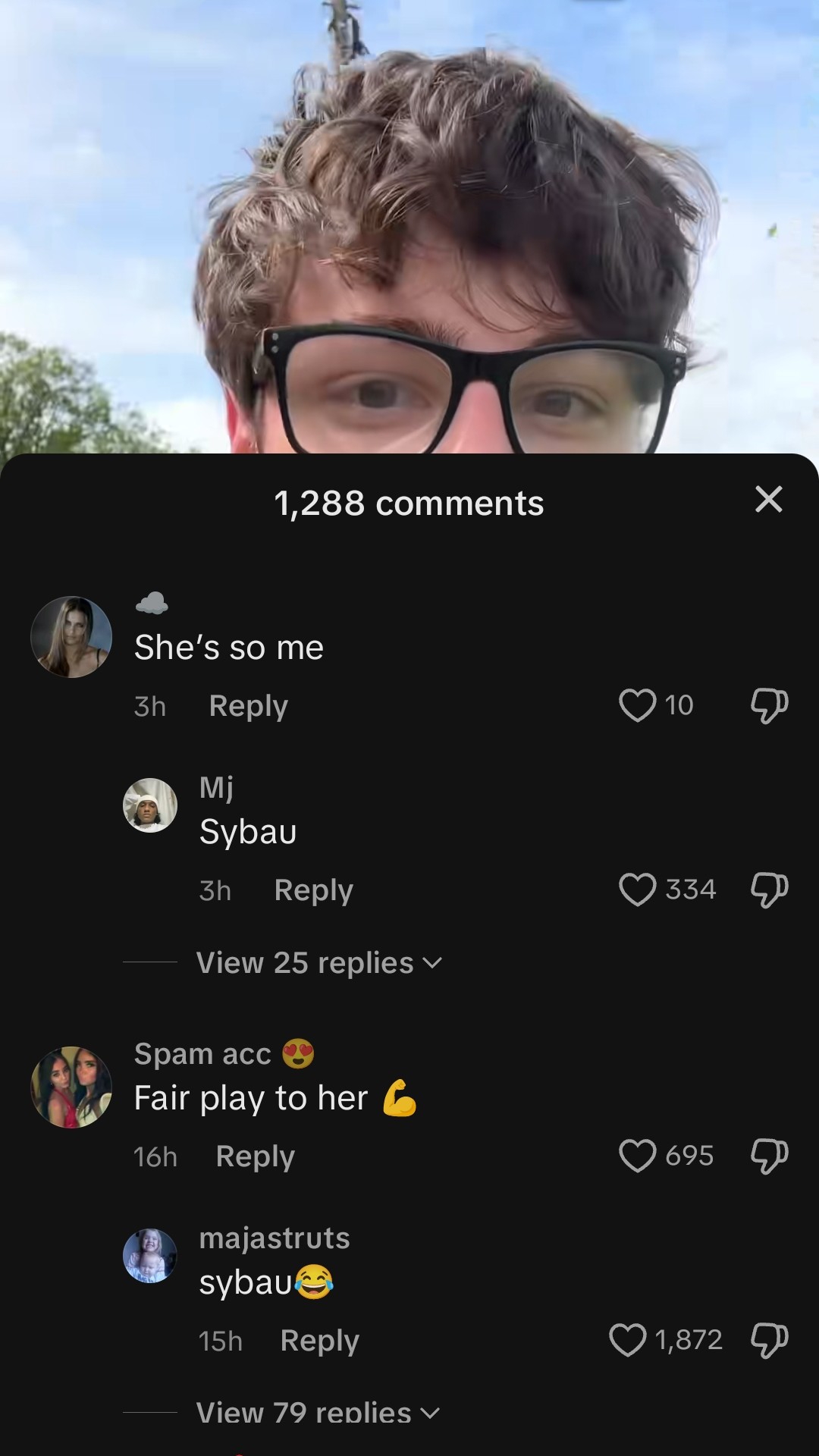Expand View 79 replies
This screenshot has height=1456, width=819.
click(318, 1412)
